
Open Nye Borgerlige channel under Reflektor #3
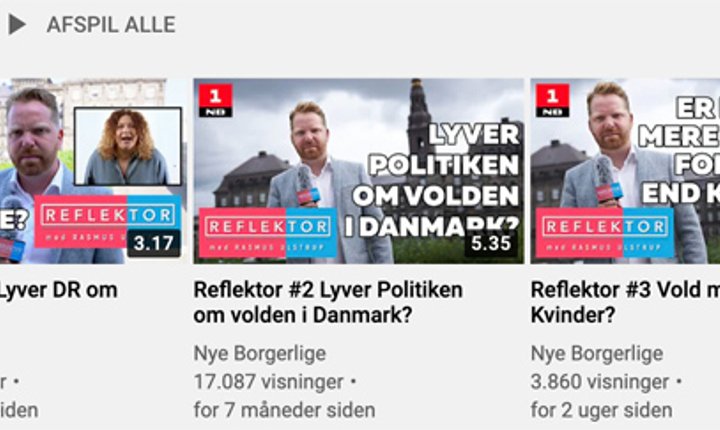[597, 353]
